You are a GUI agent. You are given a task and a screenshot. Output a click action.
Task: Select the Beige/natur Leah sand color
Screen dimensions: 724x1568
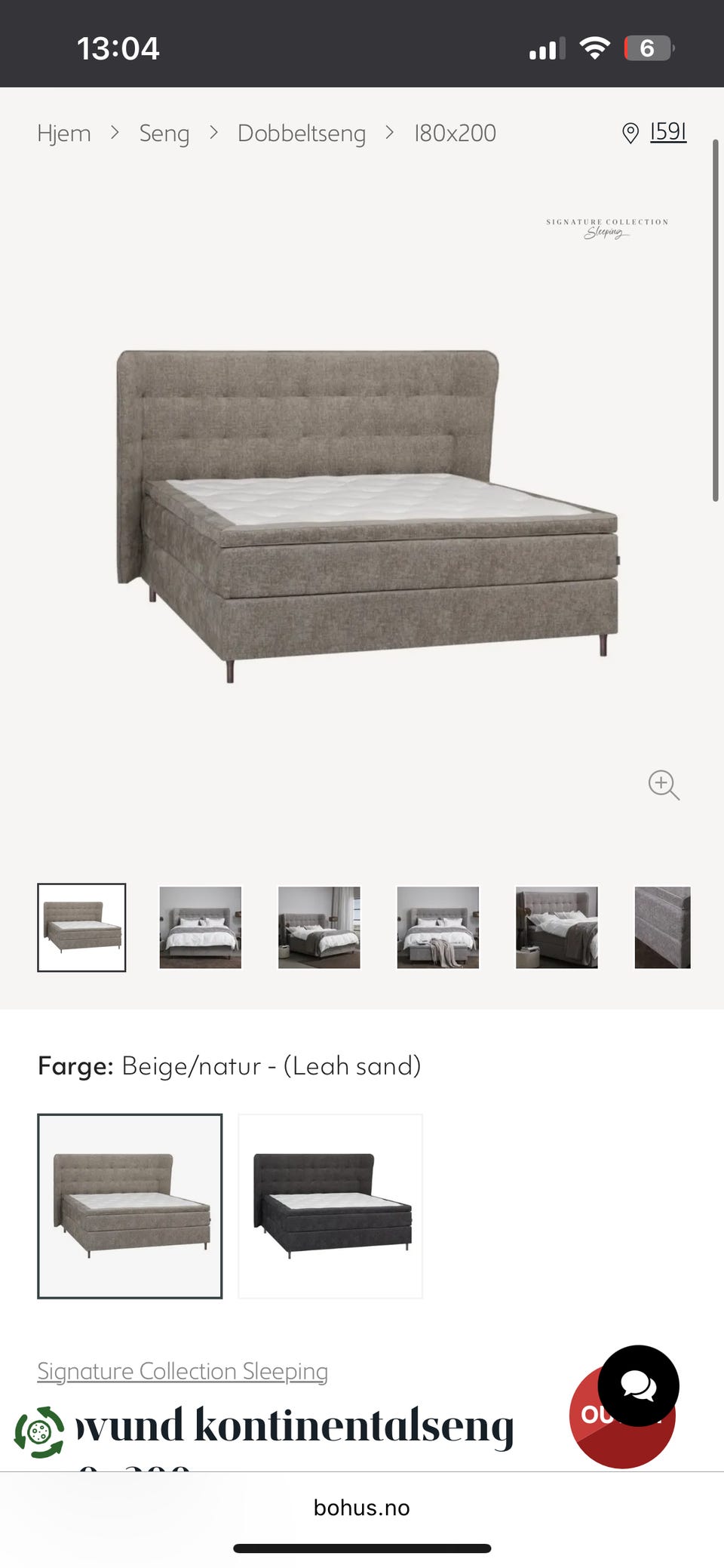coord(130,1206)
